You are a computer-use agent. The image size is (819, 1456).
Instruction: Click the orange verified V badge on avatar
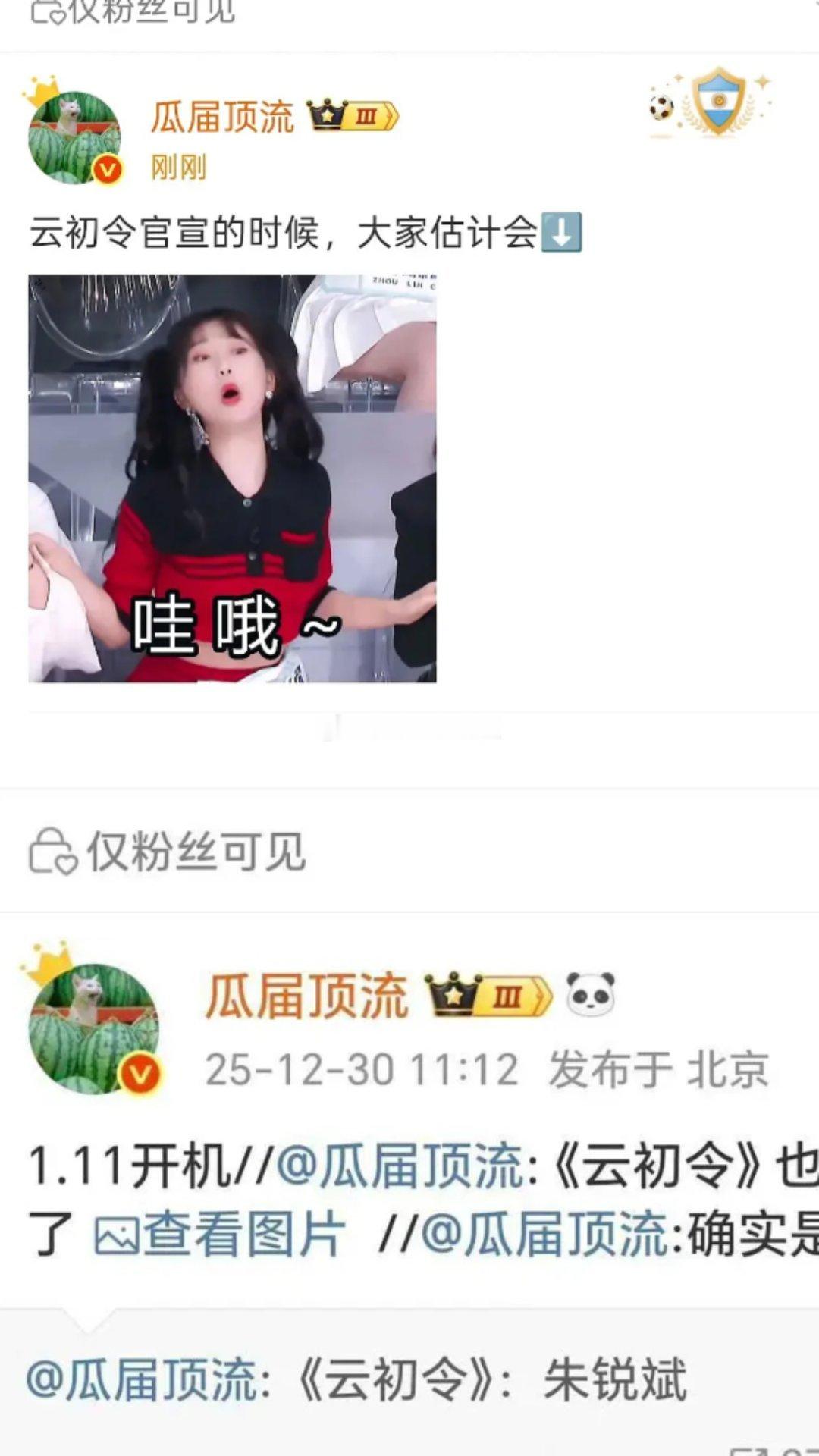(x=106, y=168)
